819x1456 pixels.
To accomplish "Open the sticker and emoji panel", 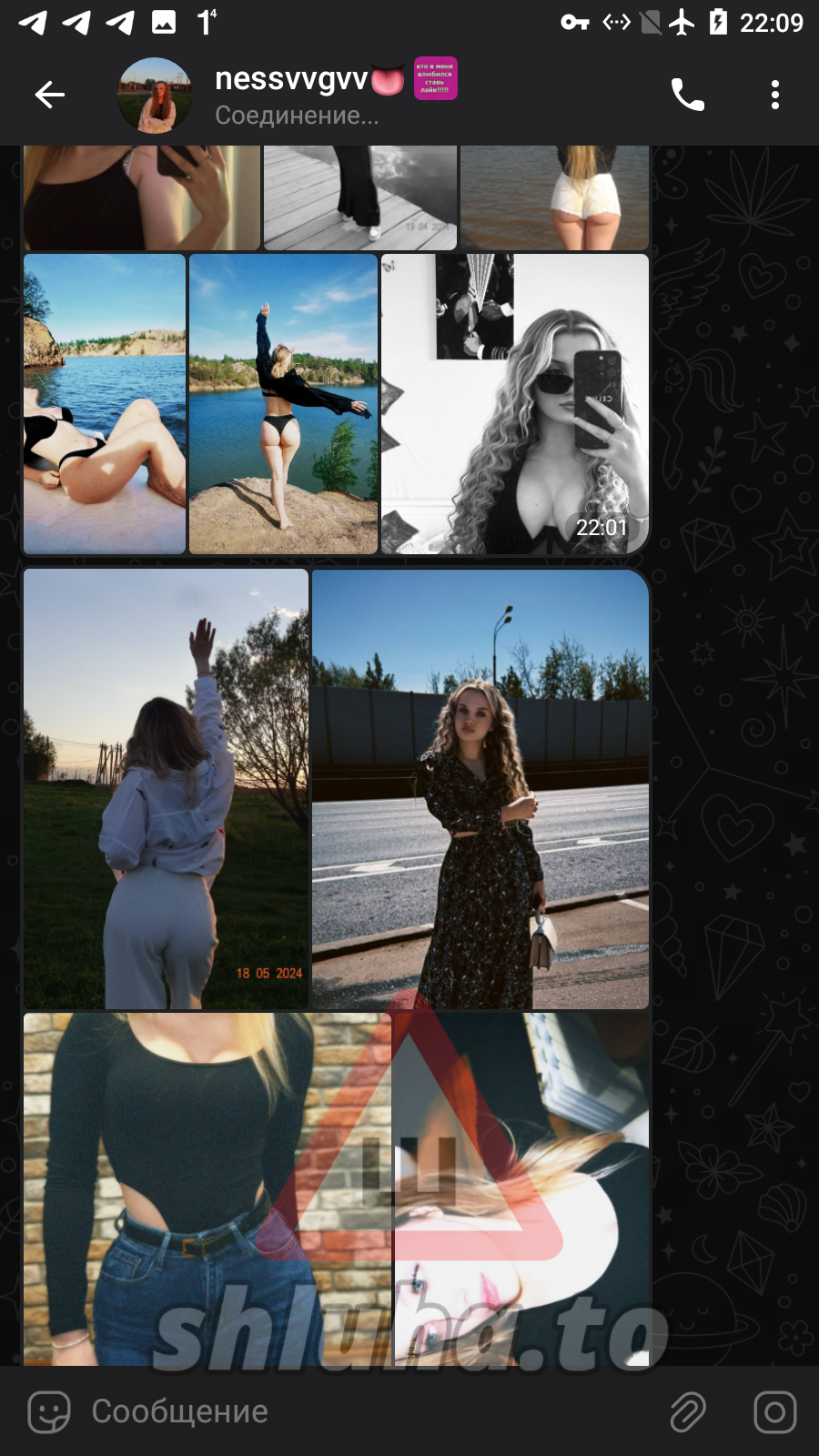I will pyautogui.click(x=49, y=1412).
